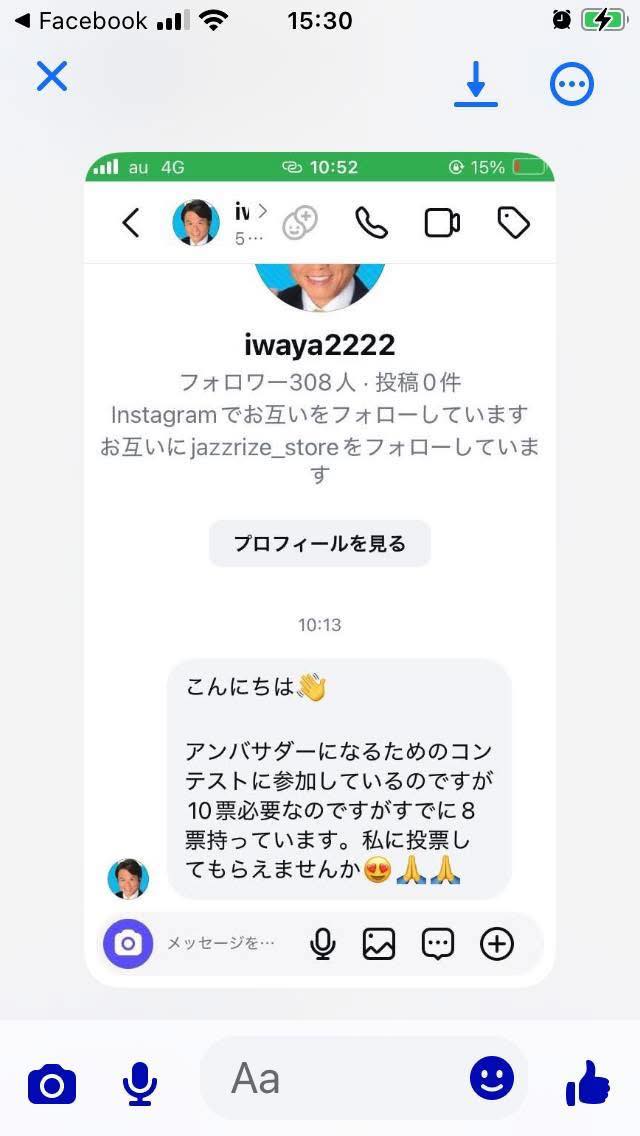
Task: Focus the Aa message field
Action: point(330,1079)
